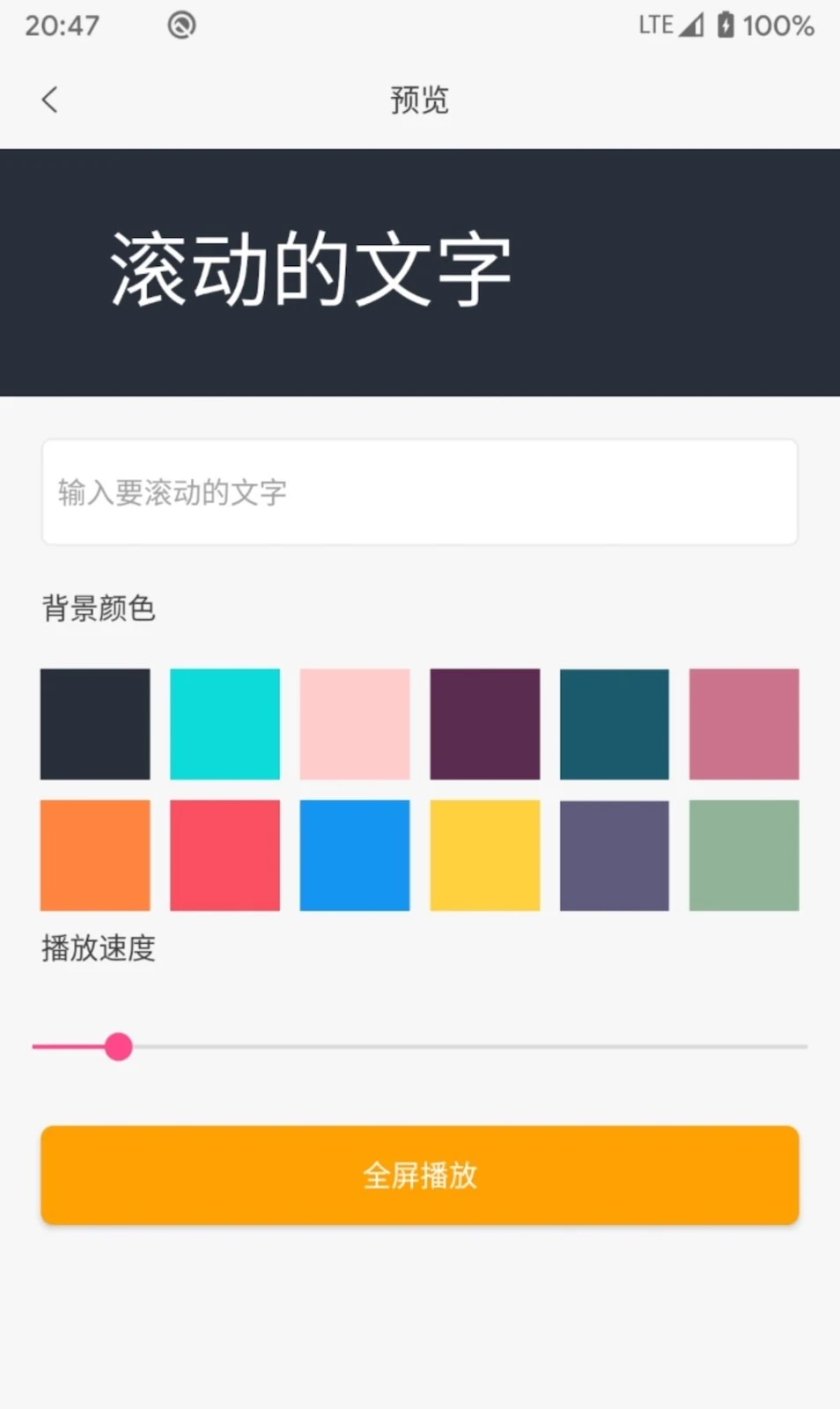Pick the sage green background color
840x1409 pixels.
pos(744,855)
